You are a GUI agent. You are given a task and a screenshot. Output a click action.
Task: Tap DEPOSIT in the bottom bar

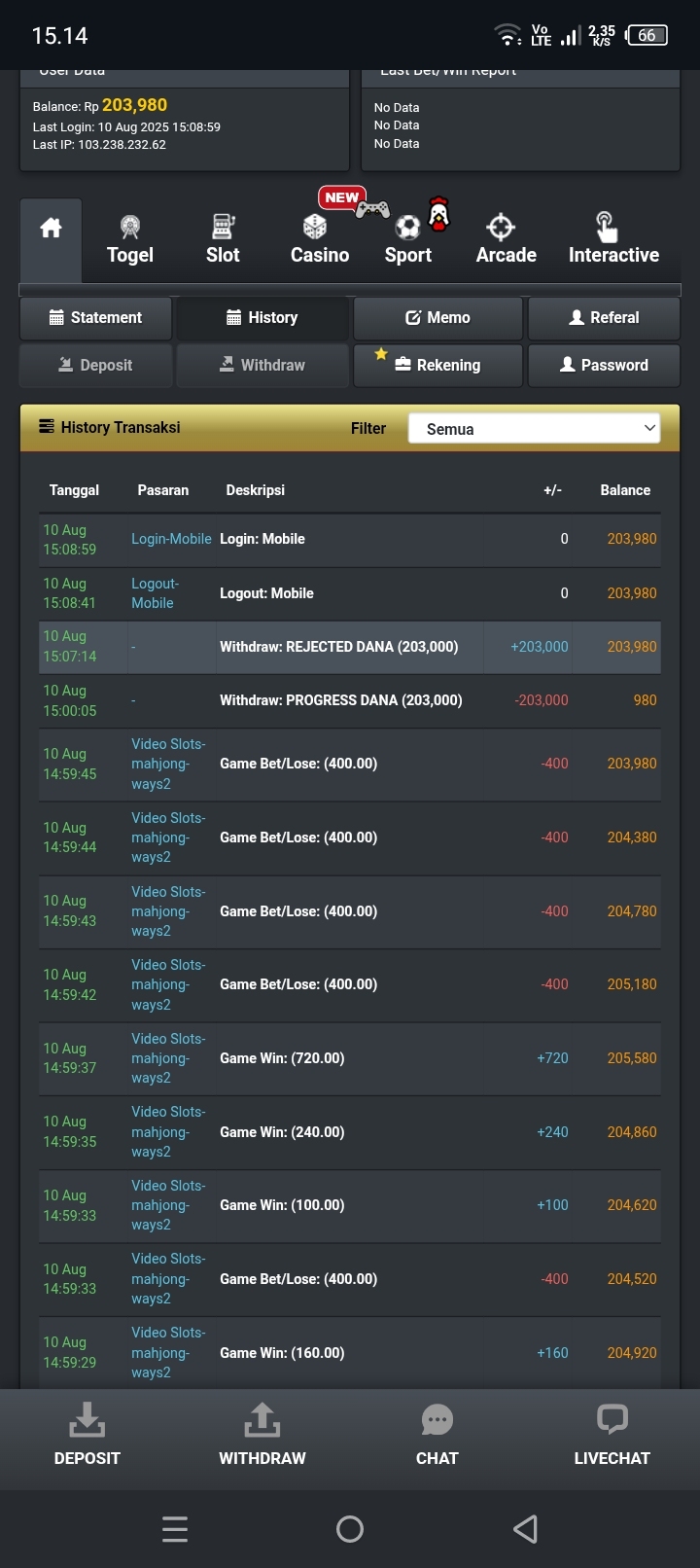coord(87,1435)
